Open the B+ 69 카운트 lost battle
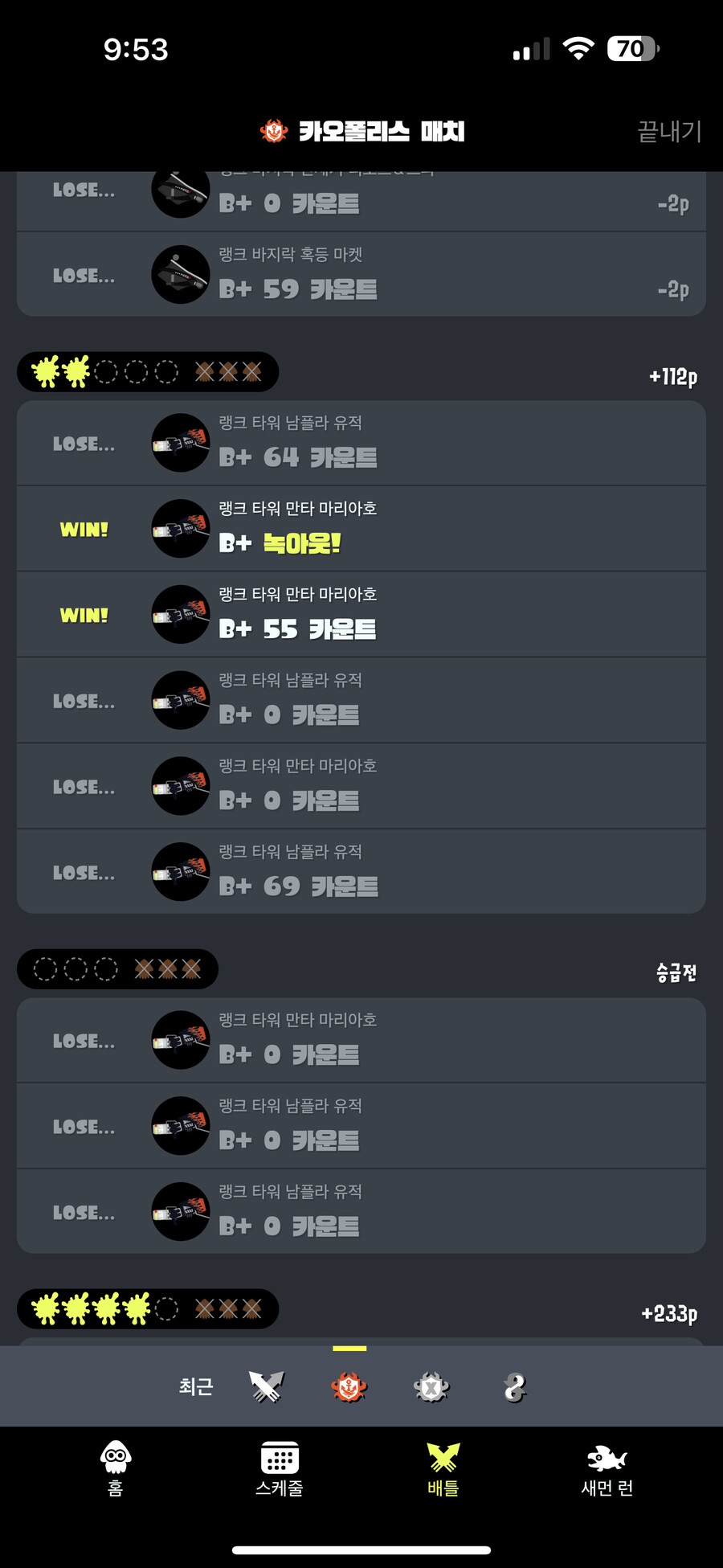This screenshot has width=723, height=1568. (361, 872)
